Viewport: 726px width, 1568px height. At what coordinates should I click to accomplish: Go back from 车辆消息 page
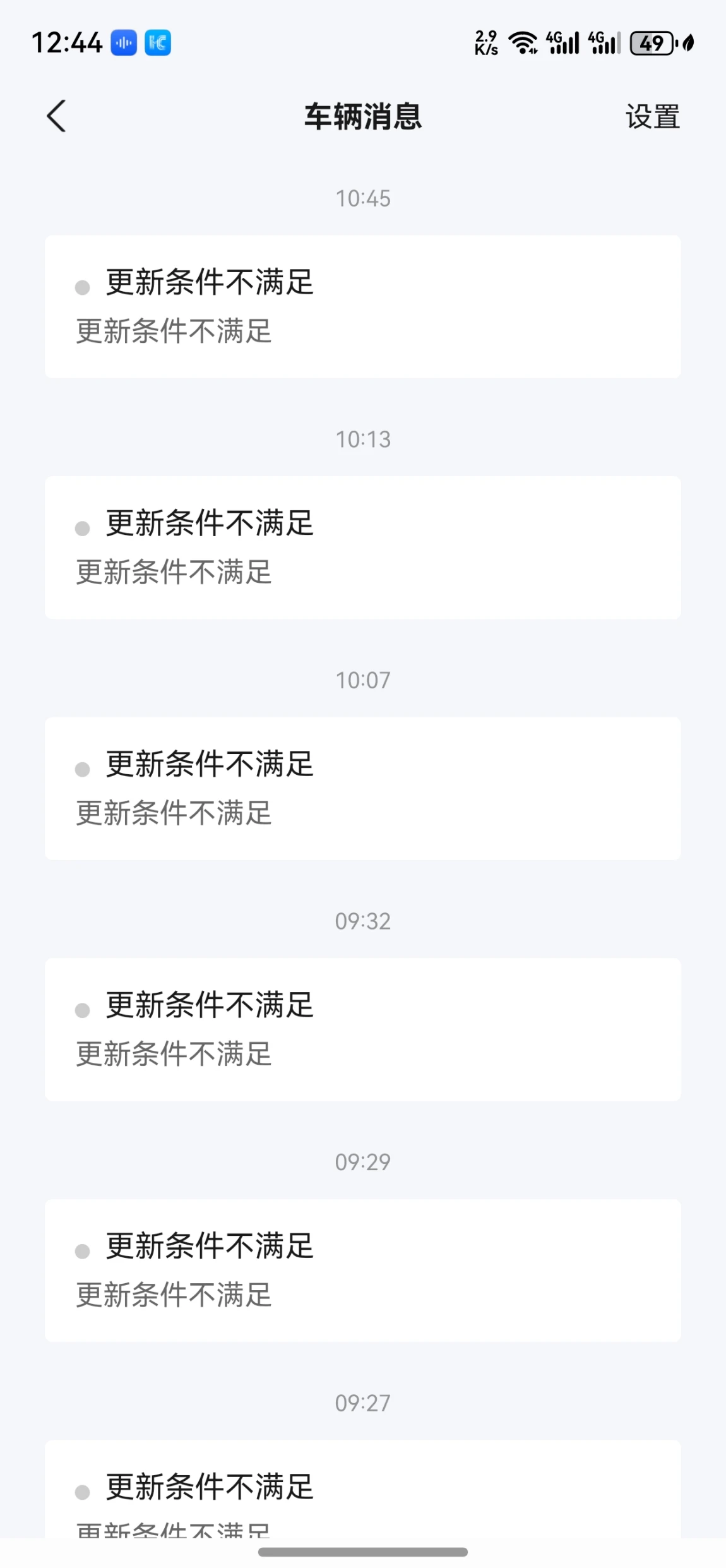click(56, 116)
